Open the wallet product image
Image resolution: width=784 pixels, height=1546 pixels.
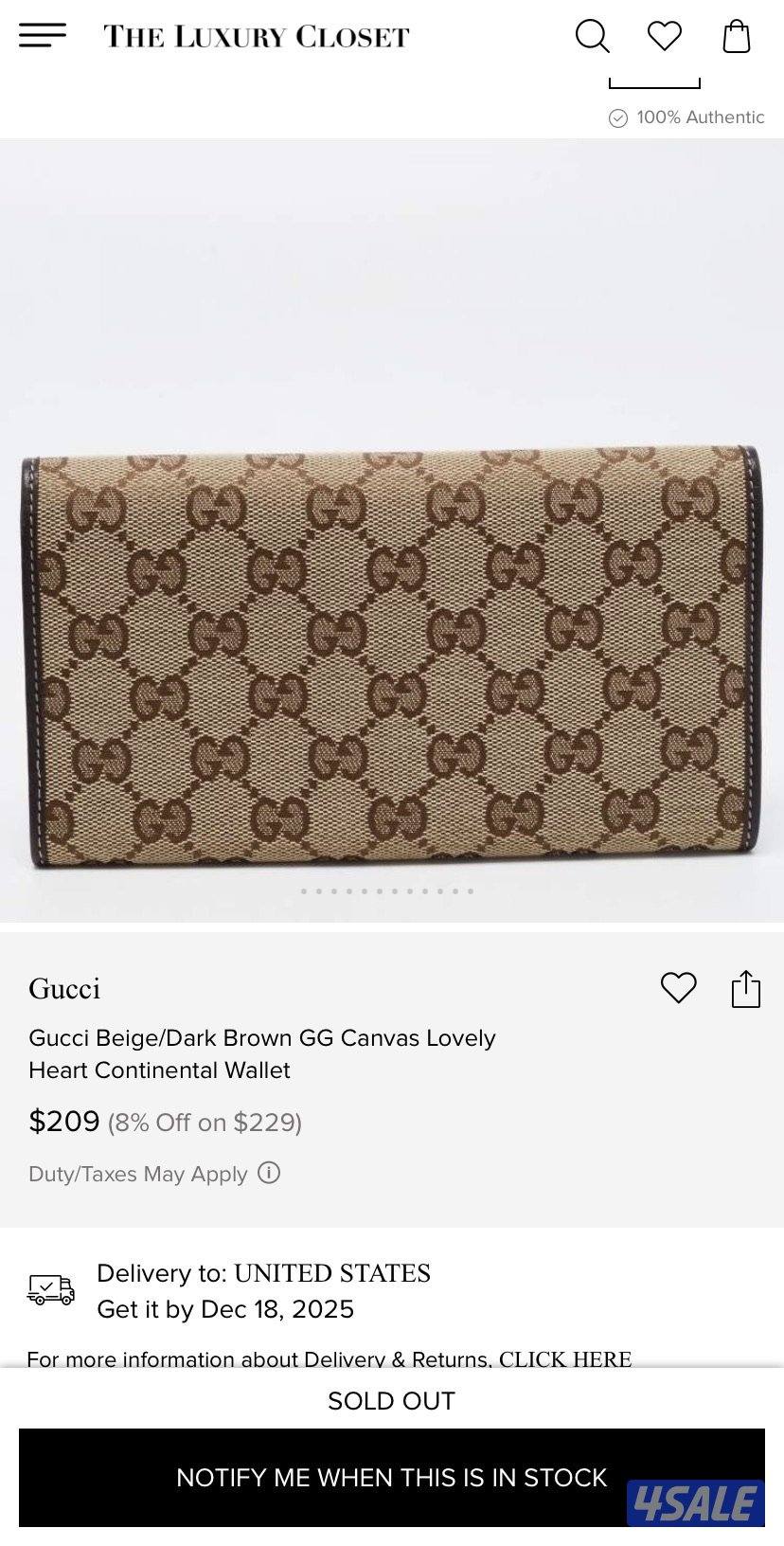pyautogui.click(x=392, y=654)
